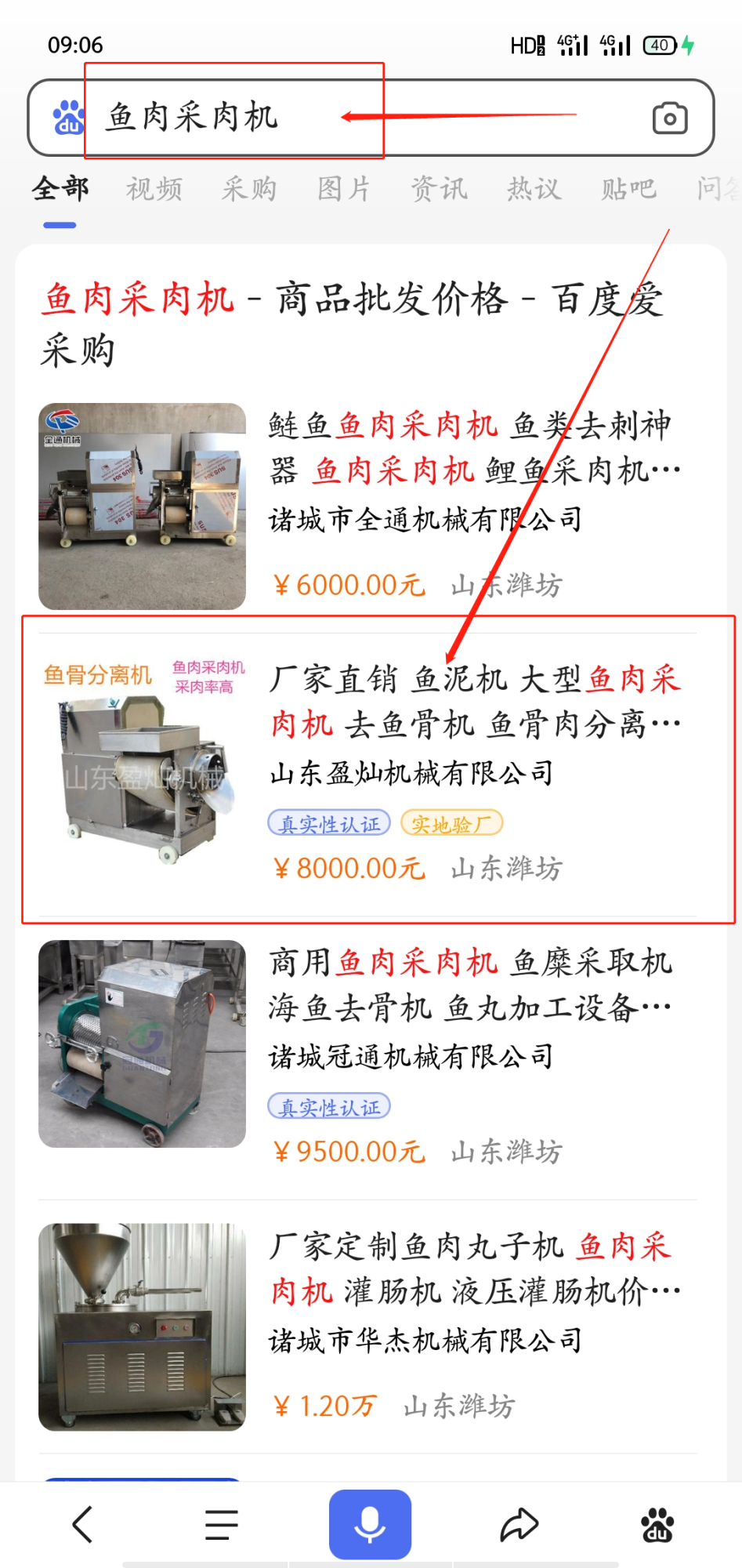Image resolution: width=742 pixels, height=1568 pixels.
Task: Switch to the 热议 tab
Action: [534, 189]
